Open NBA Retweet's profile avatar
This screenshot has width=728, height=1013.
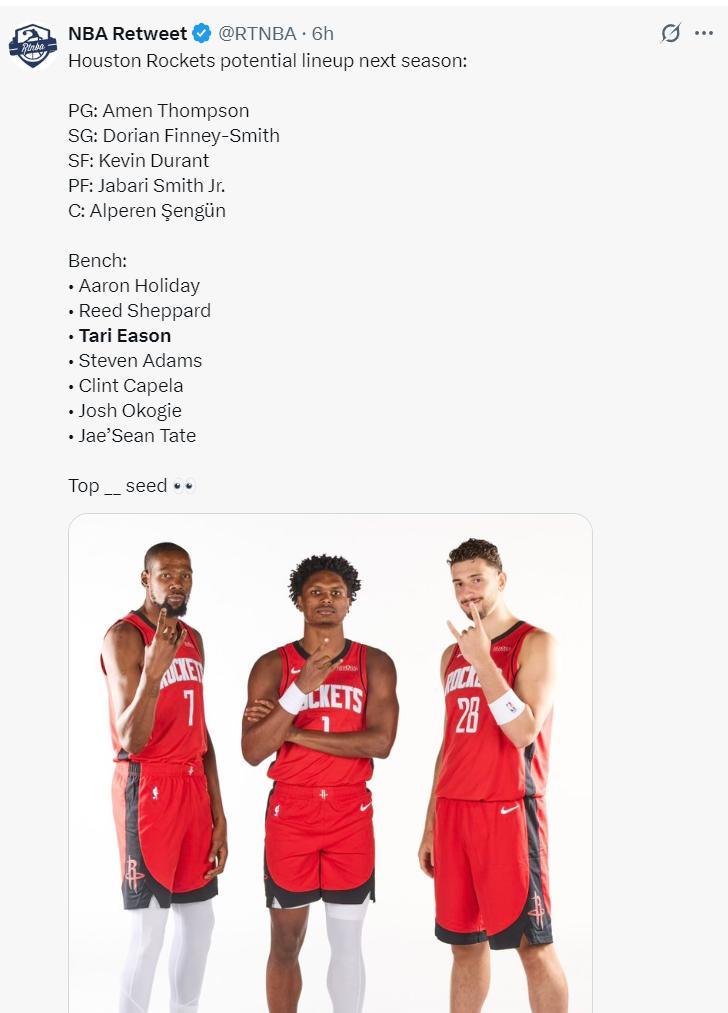point(32,46)
